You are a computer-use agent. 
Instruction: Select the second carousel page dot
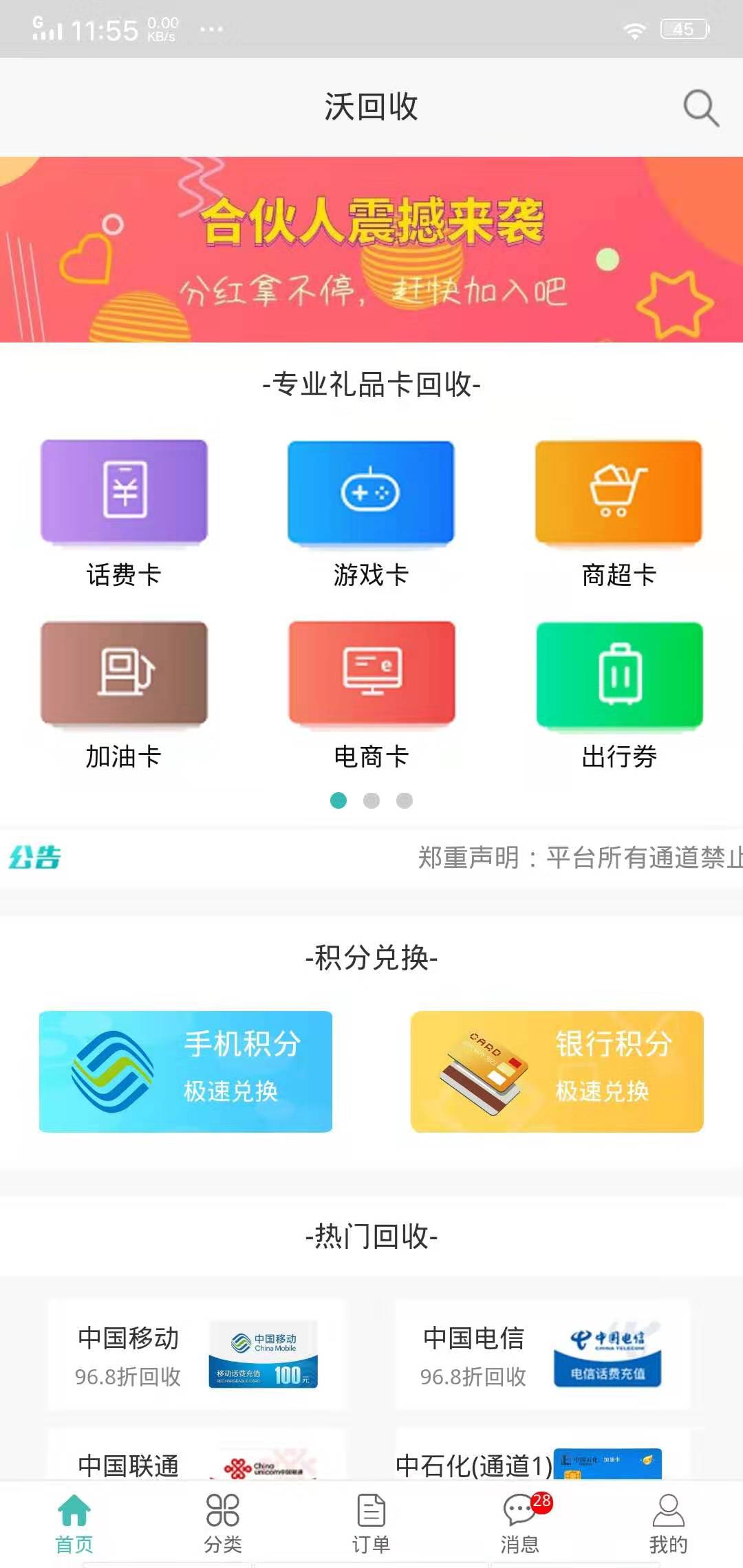pos(371,801)
